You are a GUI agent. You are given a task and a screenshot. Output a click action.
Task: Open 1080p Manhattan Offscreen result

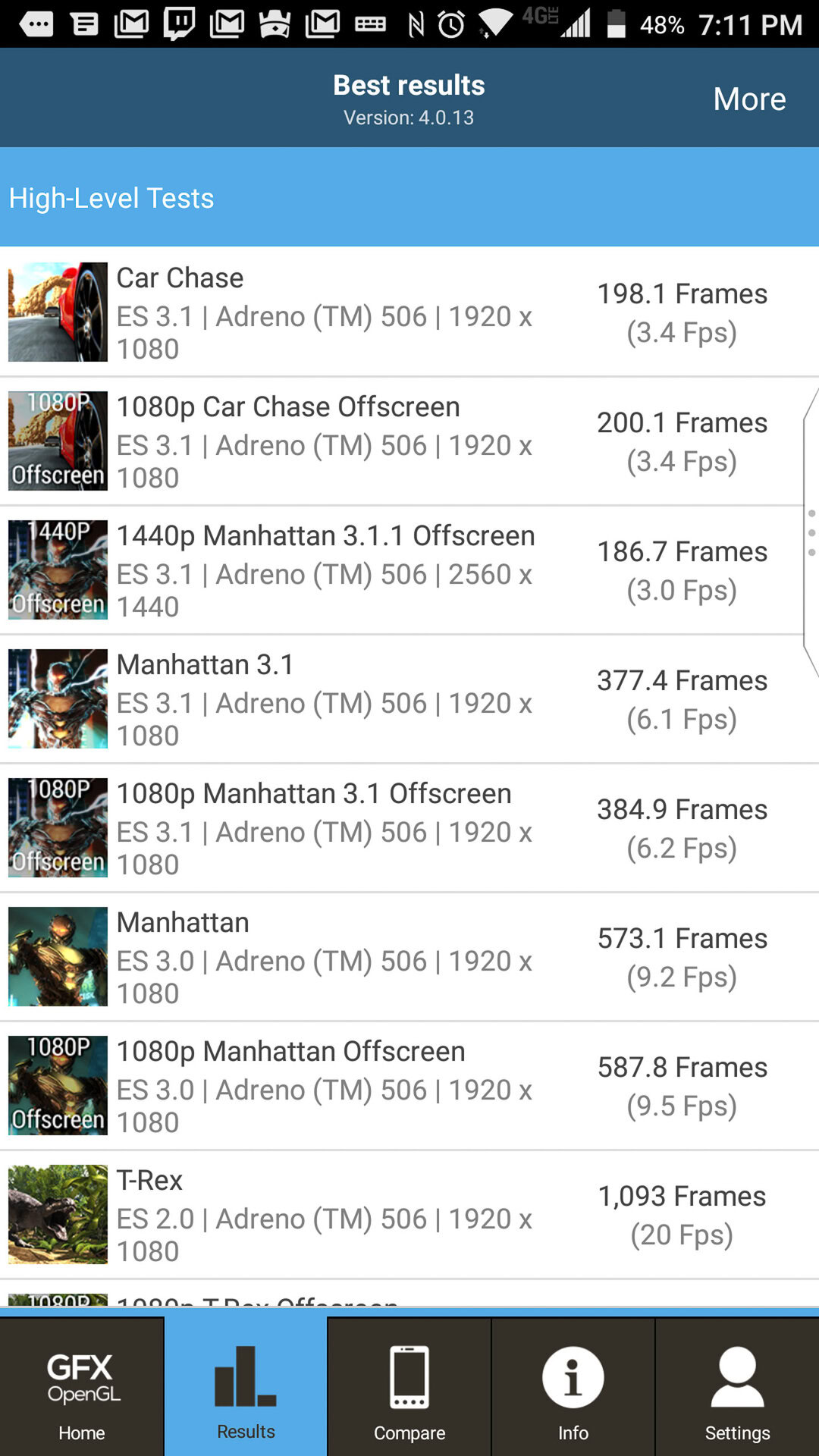click(x=409, y=1085)
